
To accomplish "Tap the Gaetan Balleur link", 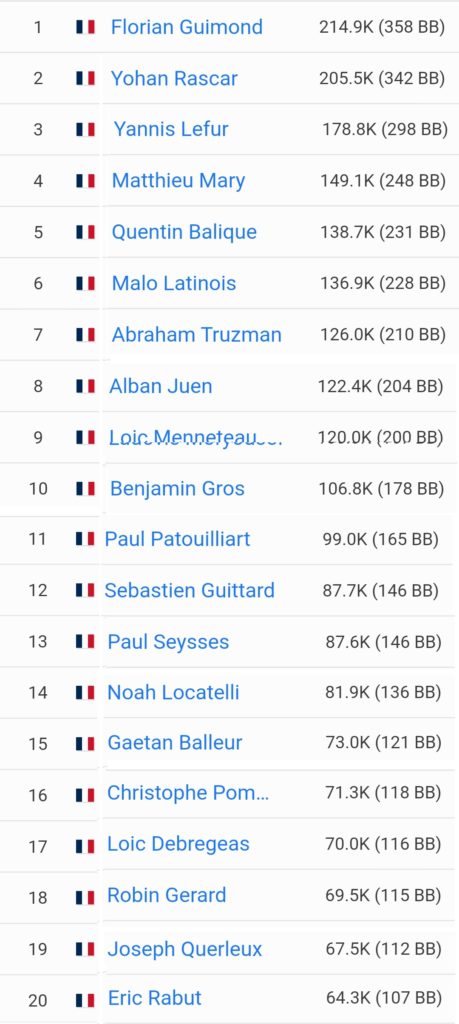I will point(174,743).
